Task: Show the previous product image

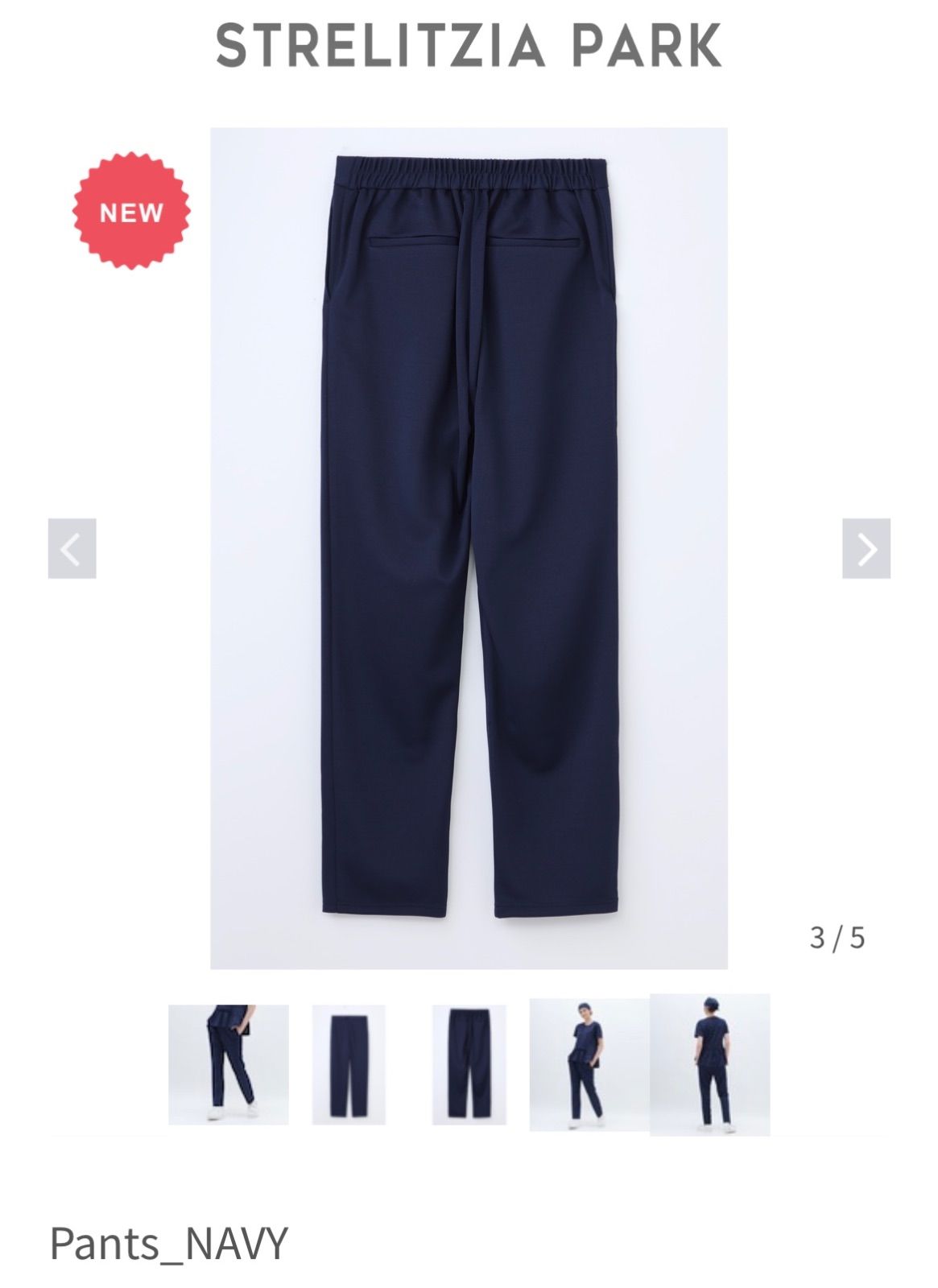Action: [x=72, y=548]
